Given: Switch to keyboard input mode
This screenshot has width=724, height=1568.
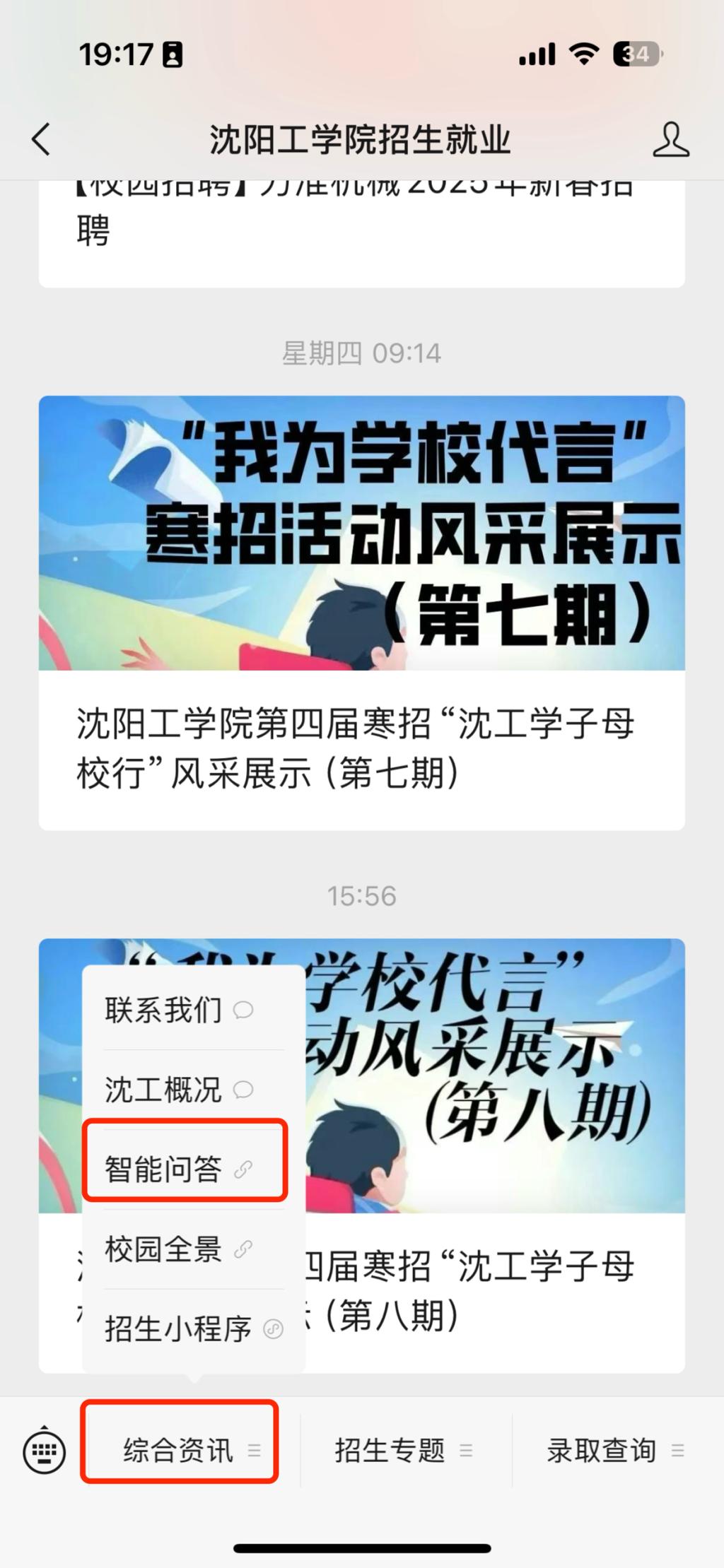Looking at the screenshot, I should coord(45,1451).
